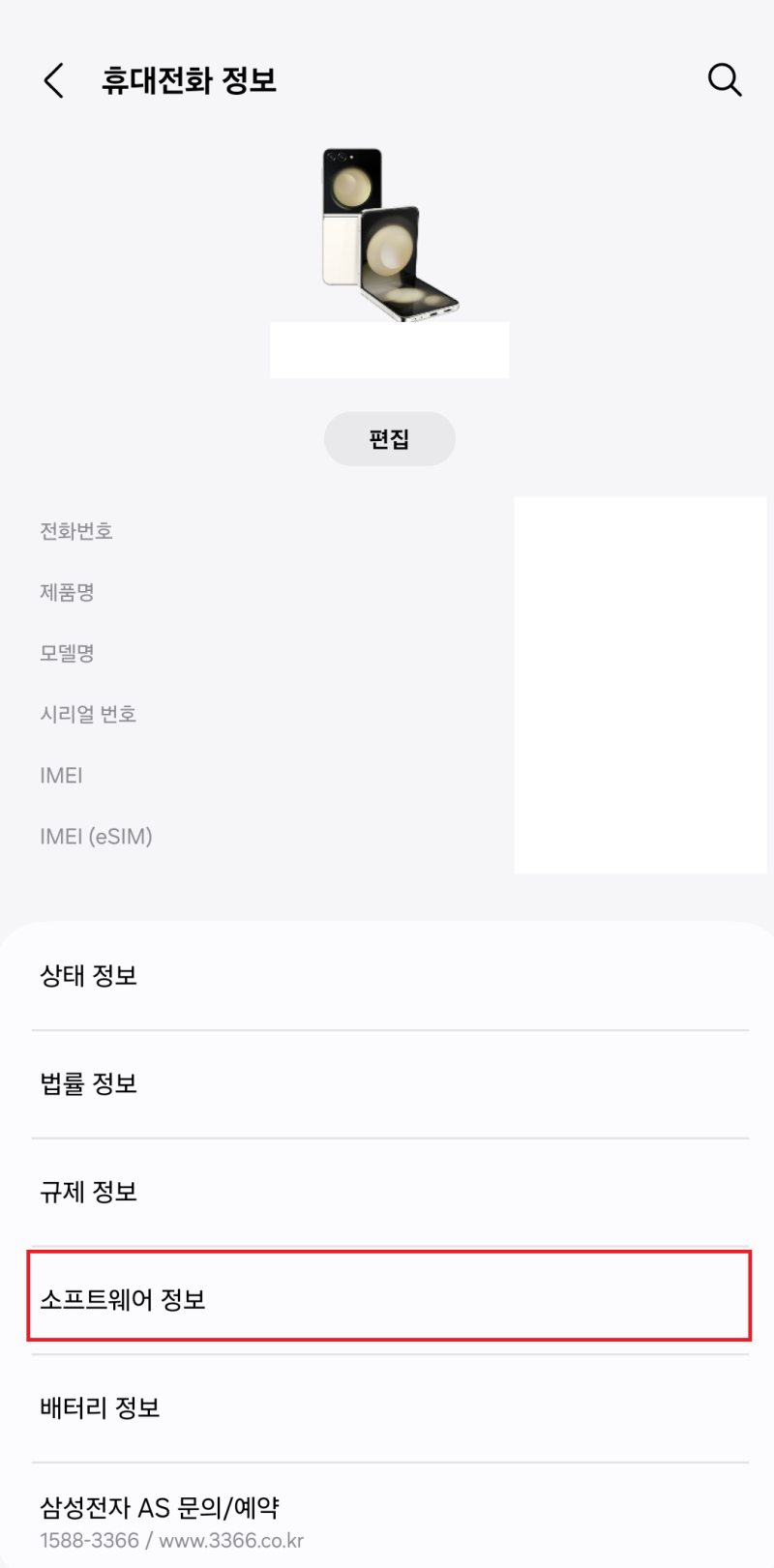Open 삼성전자 AS 문의/예약

coord(387,1507)
